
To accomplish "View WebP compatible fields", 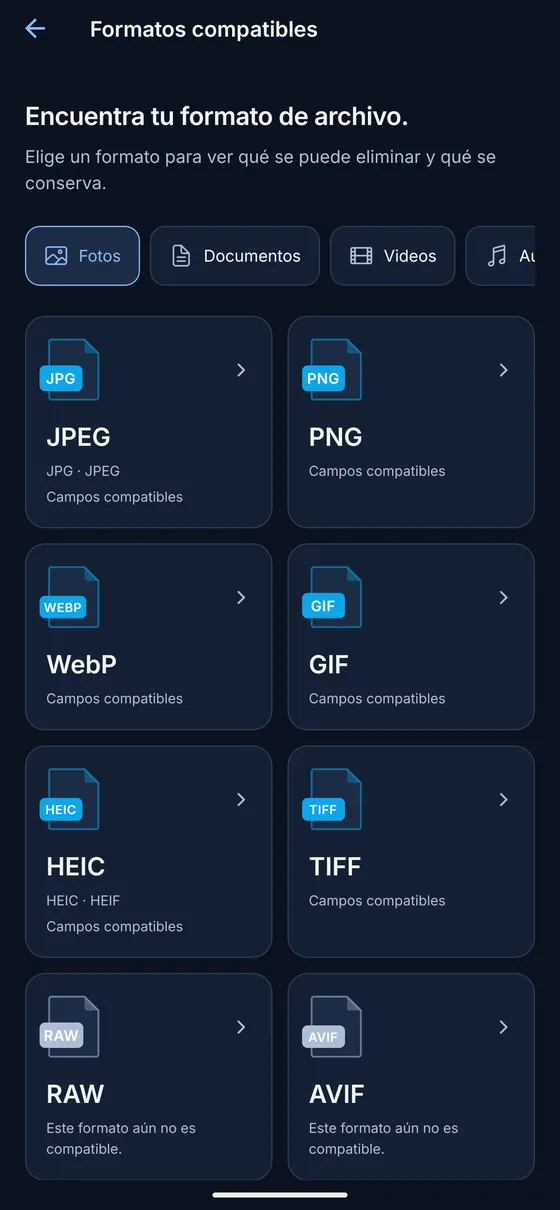I will point(148,637).
